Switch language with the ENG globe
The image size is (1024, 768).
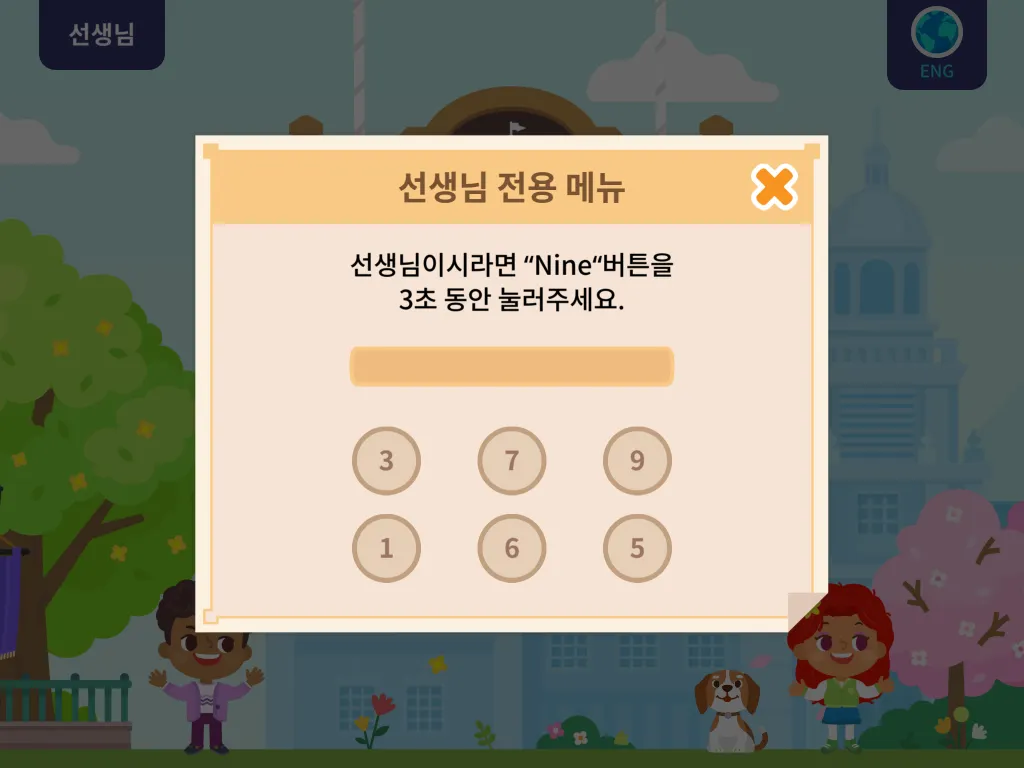(x=936, y=42)
